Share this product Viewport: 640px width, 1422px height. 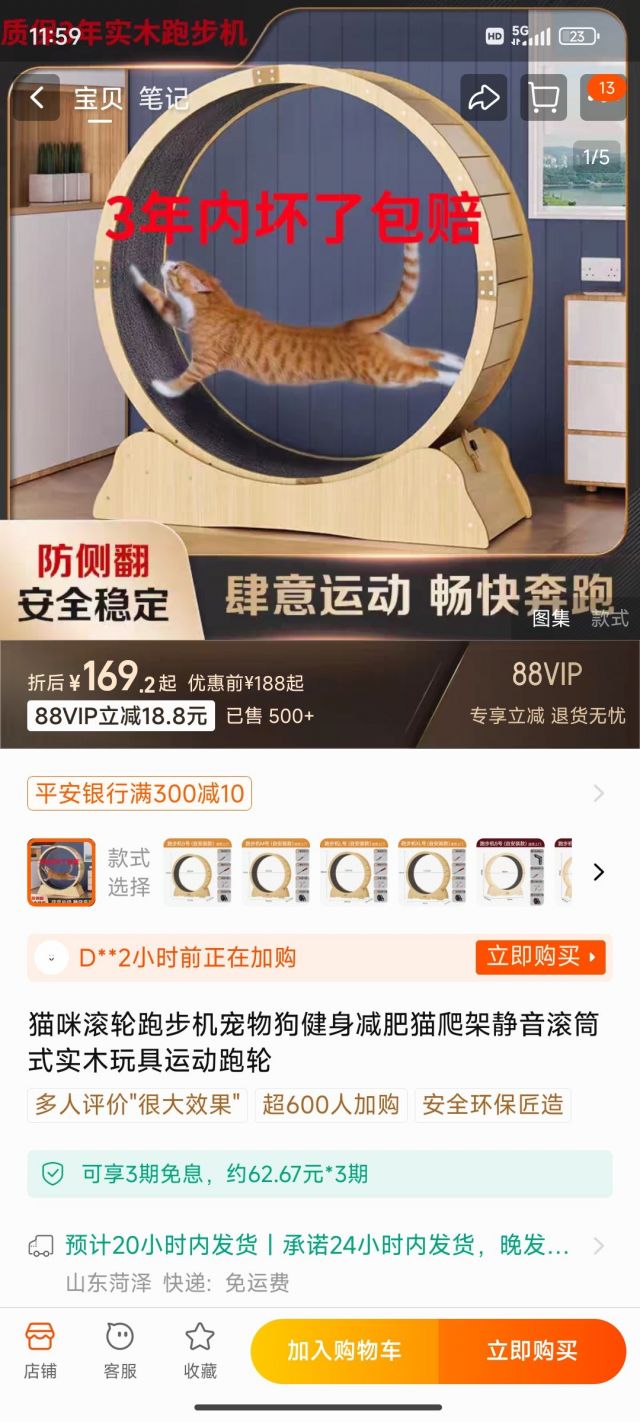(484, 98)
